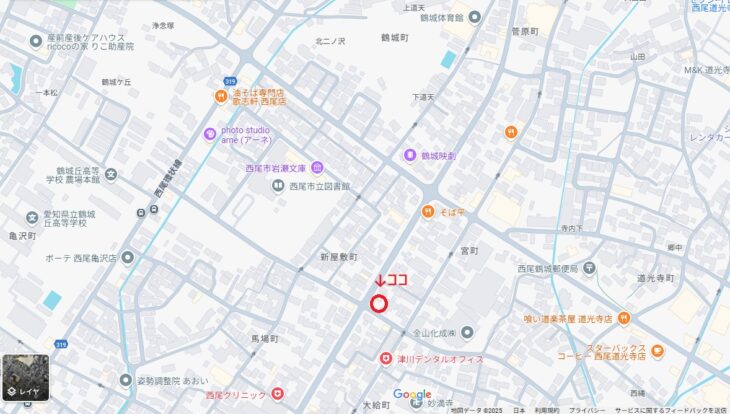730x414 pixels.
Task: Open the 津川デンタルオフィス marker
Action: (385, 359)
